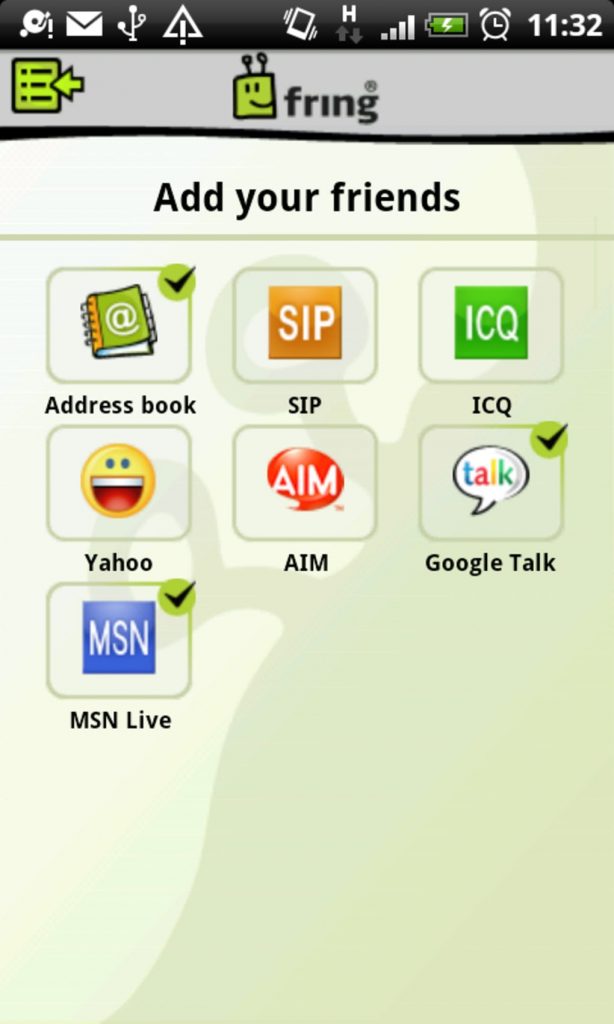The height and width of the screenshot is (1024, 614).
Task: Open the contact list icon in header
Action: (x=46, y=85)
